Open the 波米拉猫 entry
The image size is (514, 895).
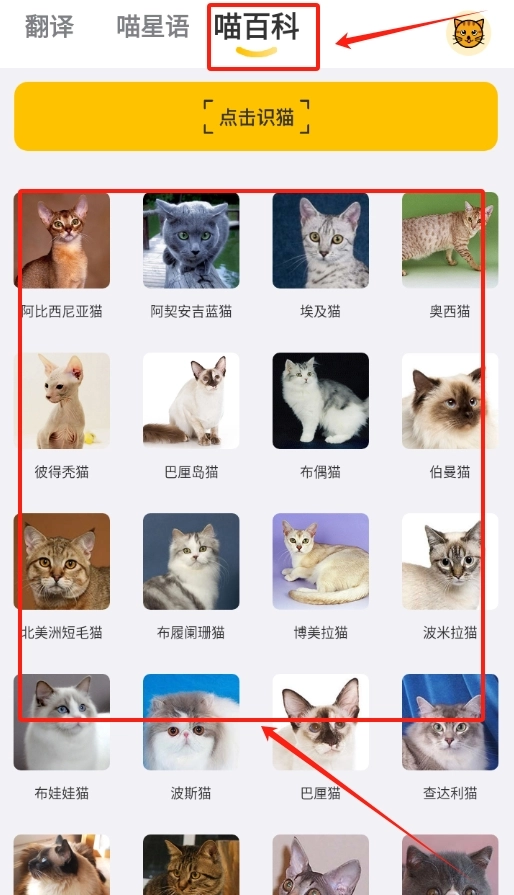click(450, 576)
